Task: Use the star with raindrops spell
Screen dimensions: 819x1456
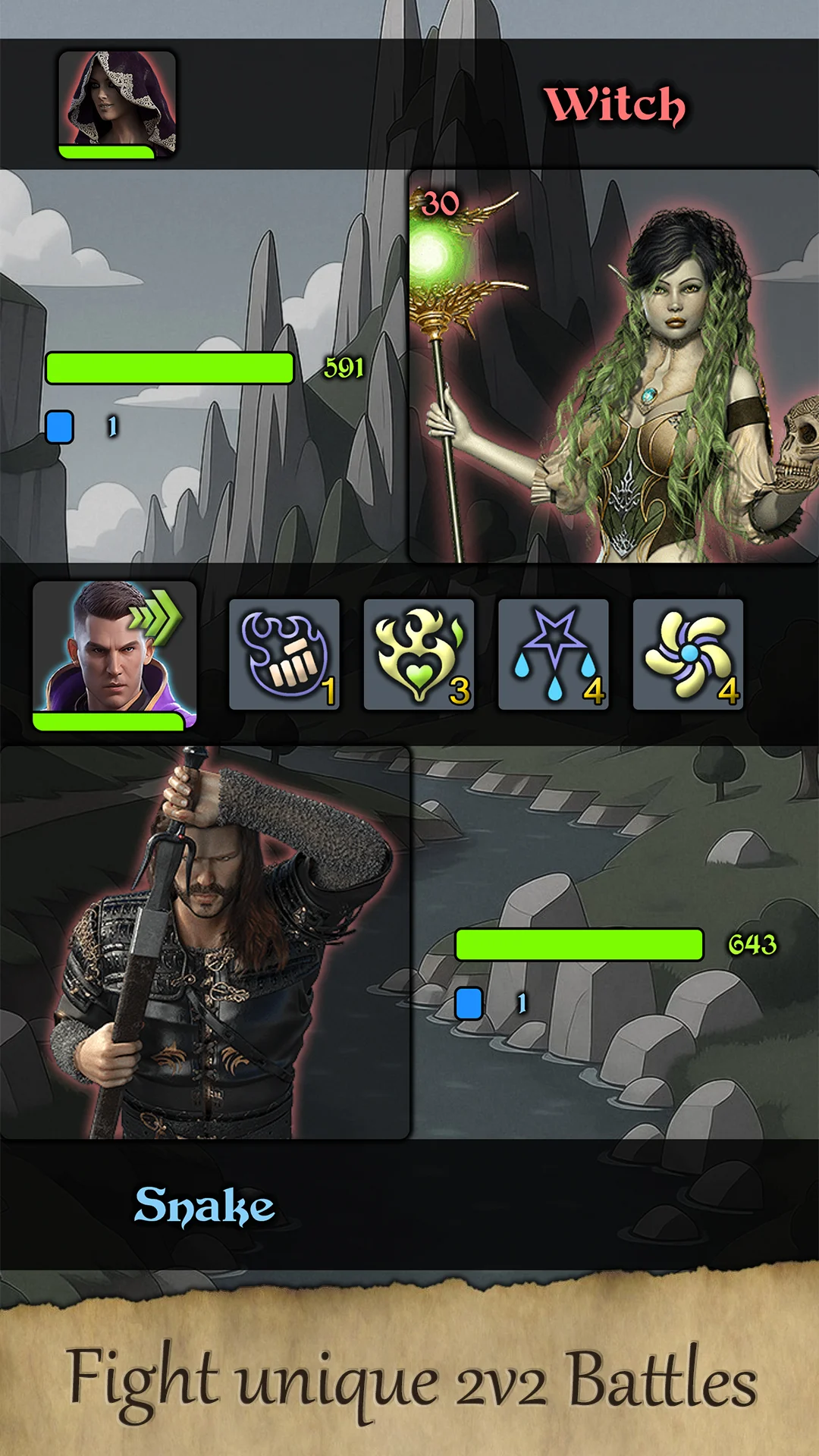Action: click(554, 652)
